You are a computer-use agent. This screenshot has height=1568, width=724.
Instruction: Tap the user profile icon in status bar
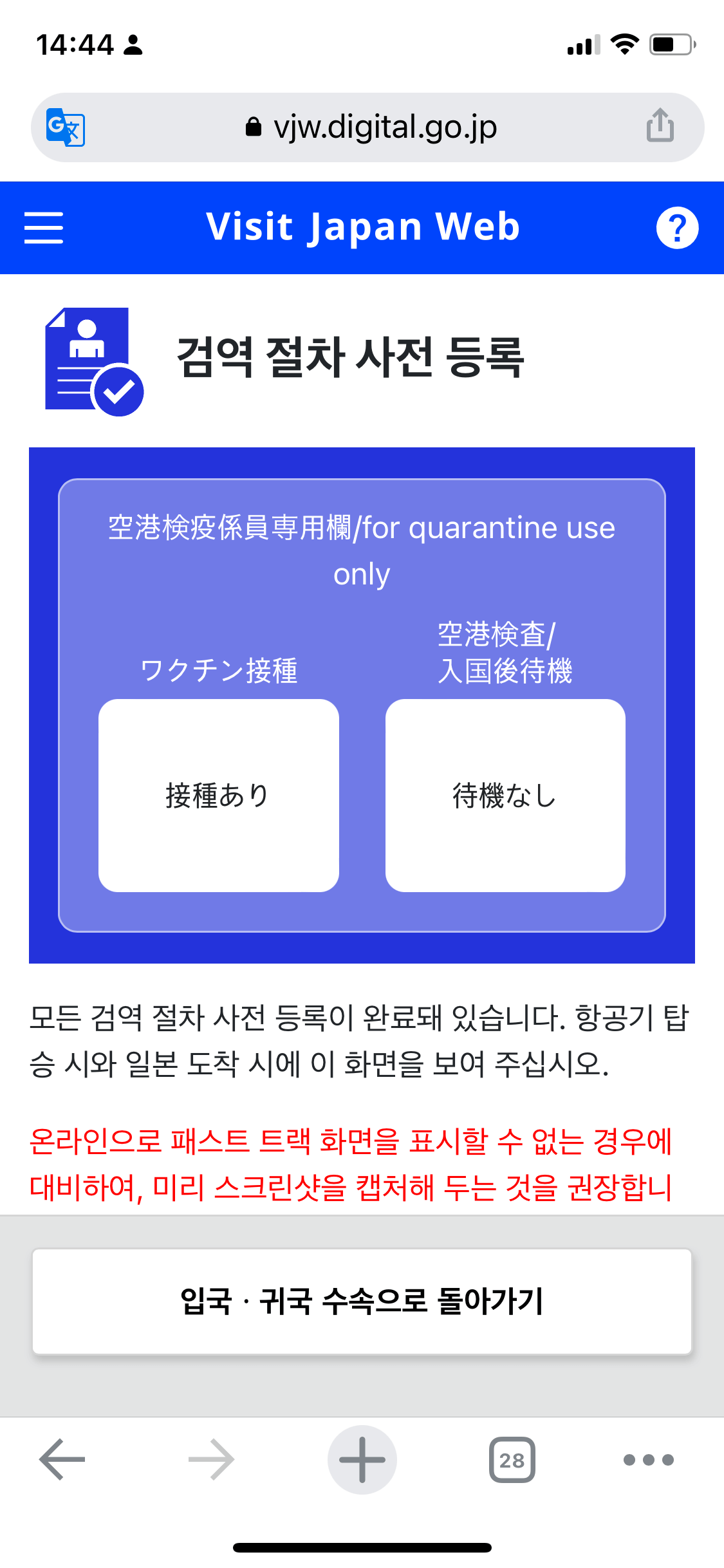(132, 44)
